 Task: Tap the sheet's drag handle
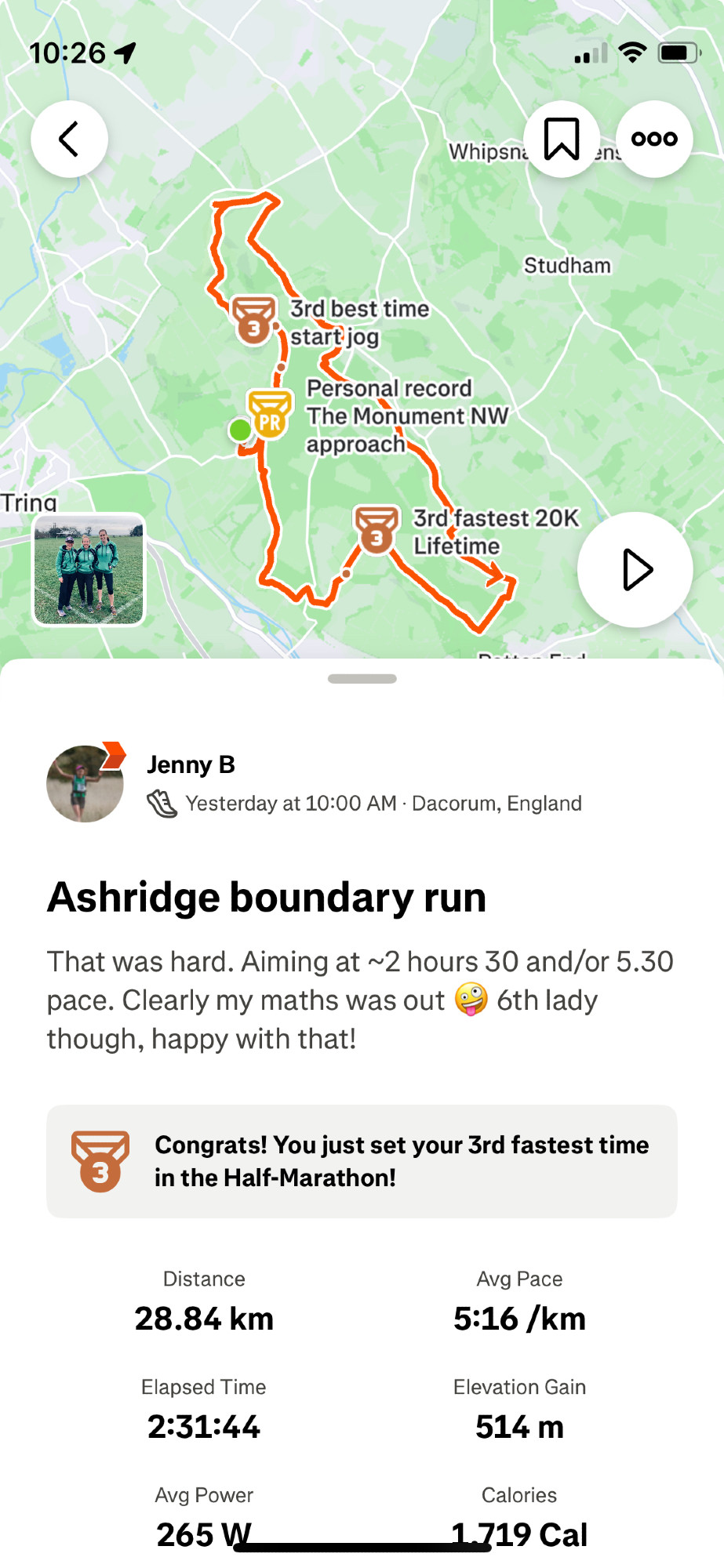(362, 679)
